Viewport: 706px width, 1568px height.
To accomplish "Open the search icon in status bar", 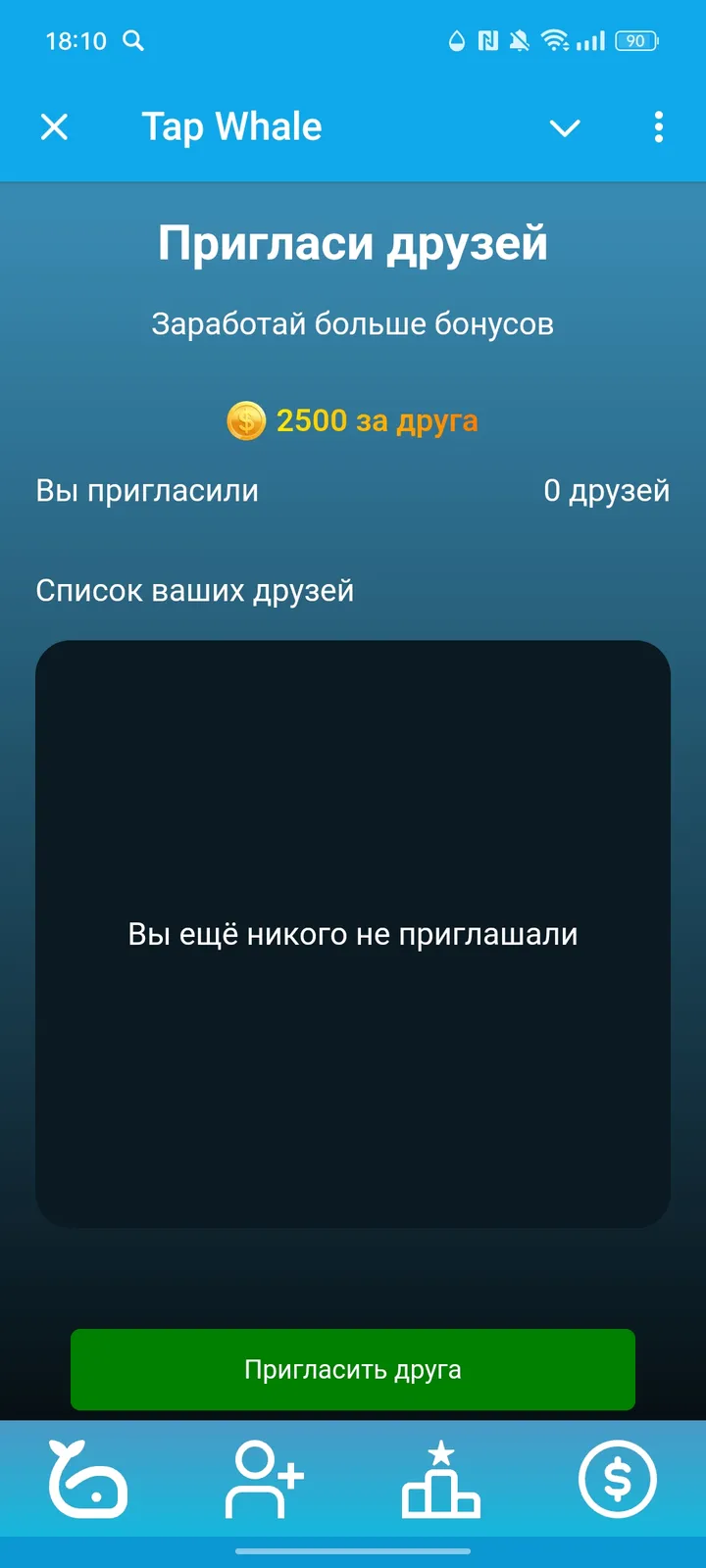I will coord(133,41).
